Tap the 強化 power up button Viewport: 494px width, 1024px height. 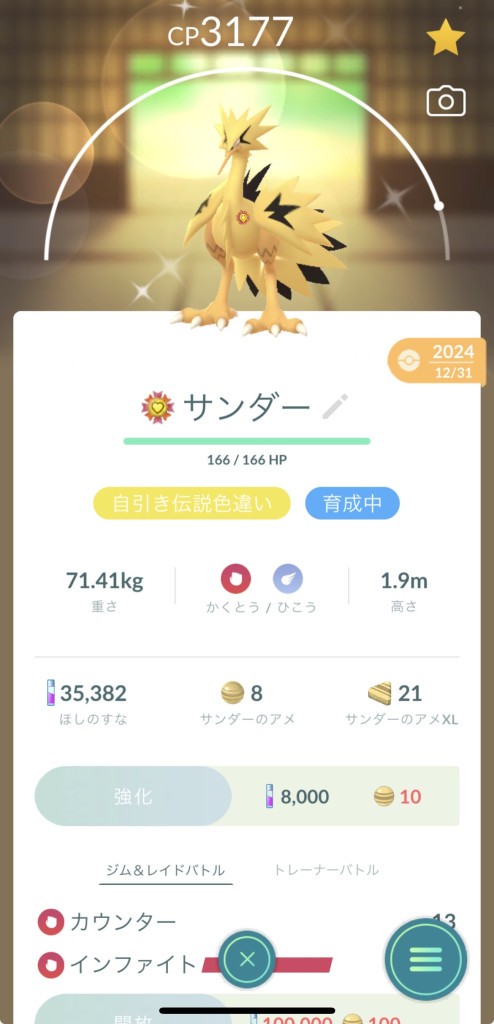pyautogui.click(x=133, y=796)
